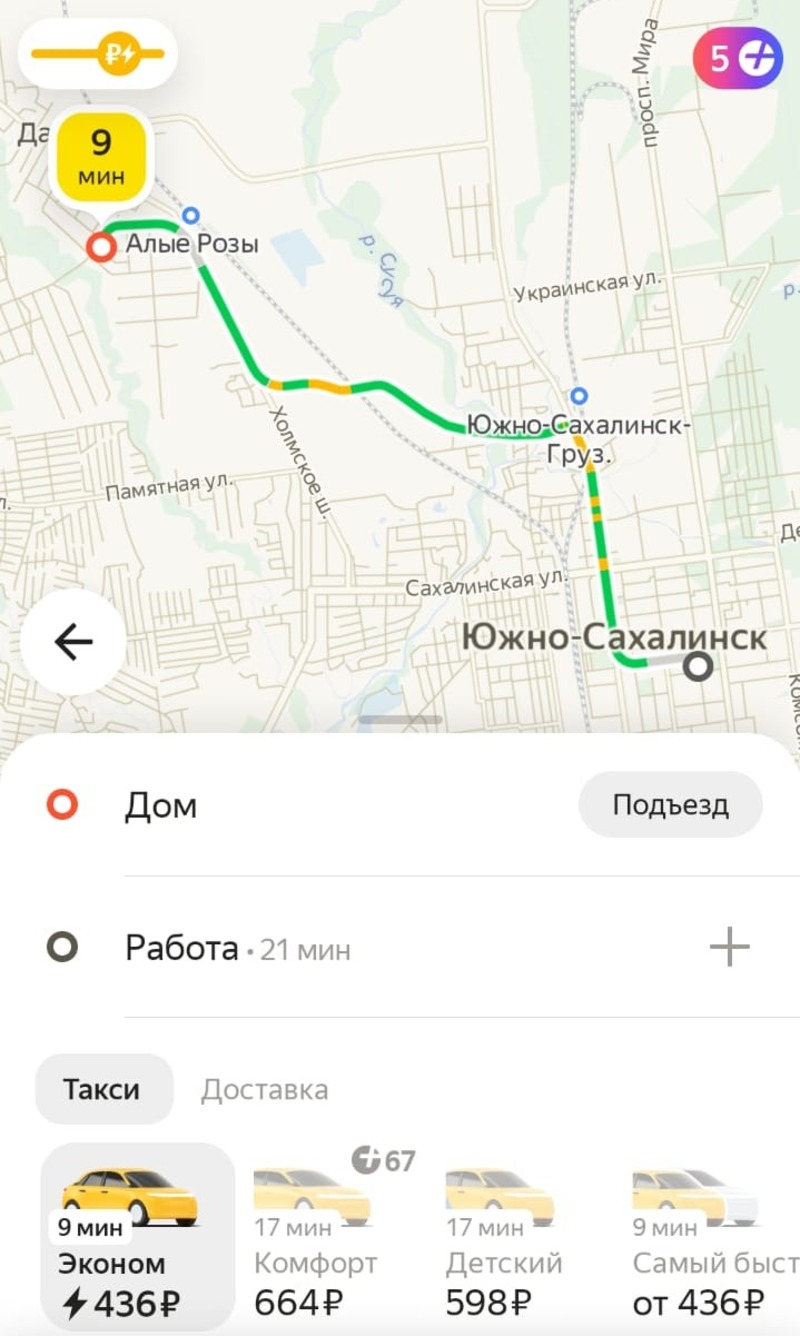800x1336 pixels.
Task: Open the Plus points badge showing 5
Action: pyautogui.click(x=737, y=59)
